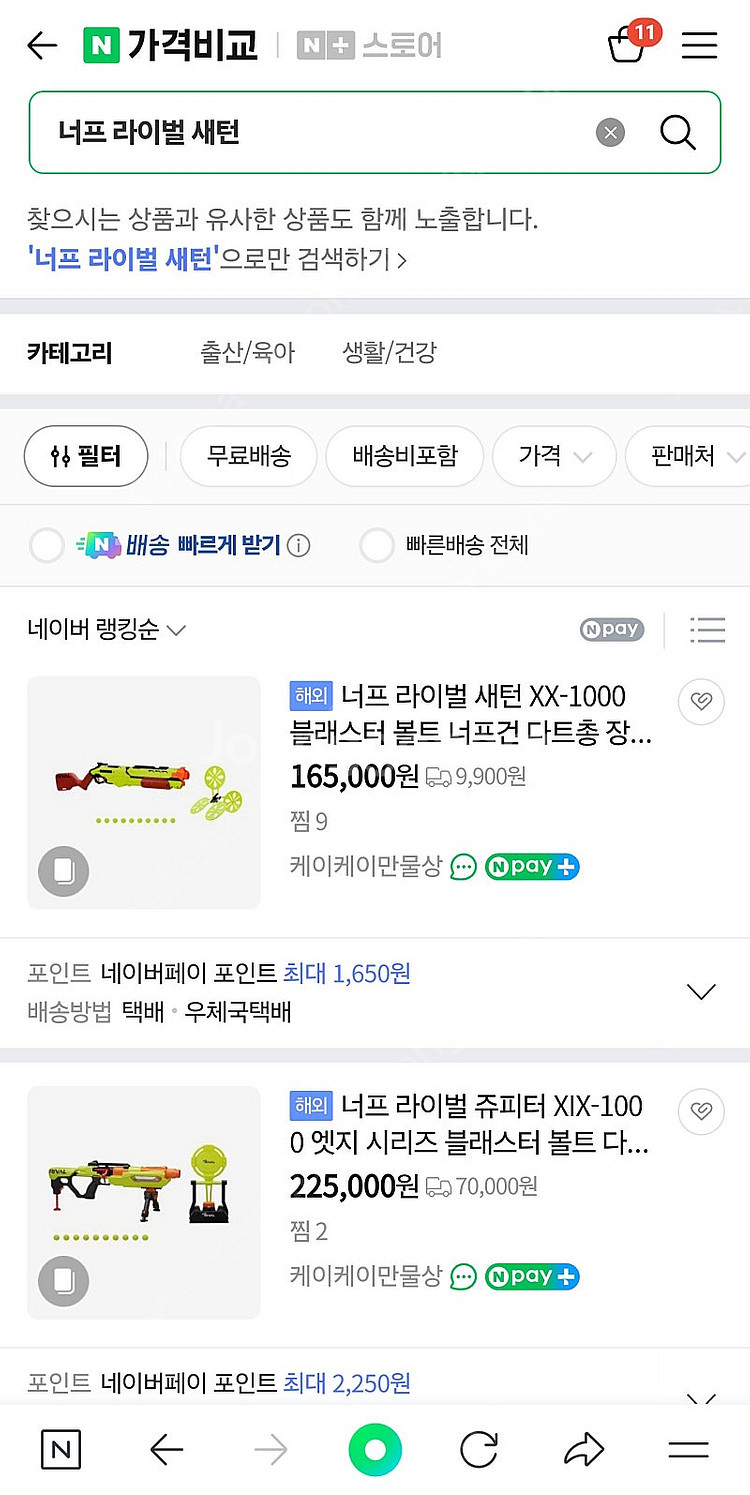
Task: Apply the 무료배송 filter chip
Action: pyautogui.click(x=249, y=456)
